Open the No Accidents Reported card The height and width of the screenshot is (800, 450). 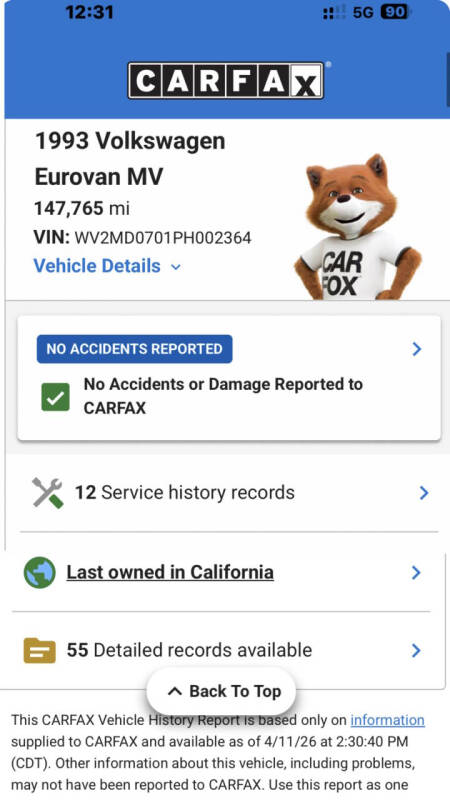(229, 378)
